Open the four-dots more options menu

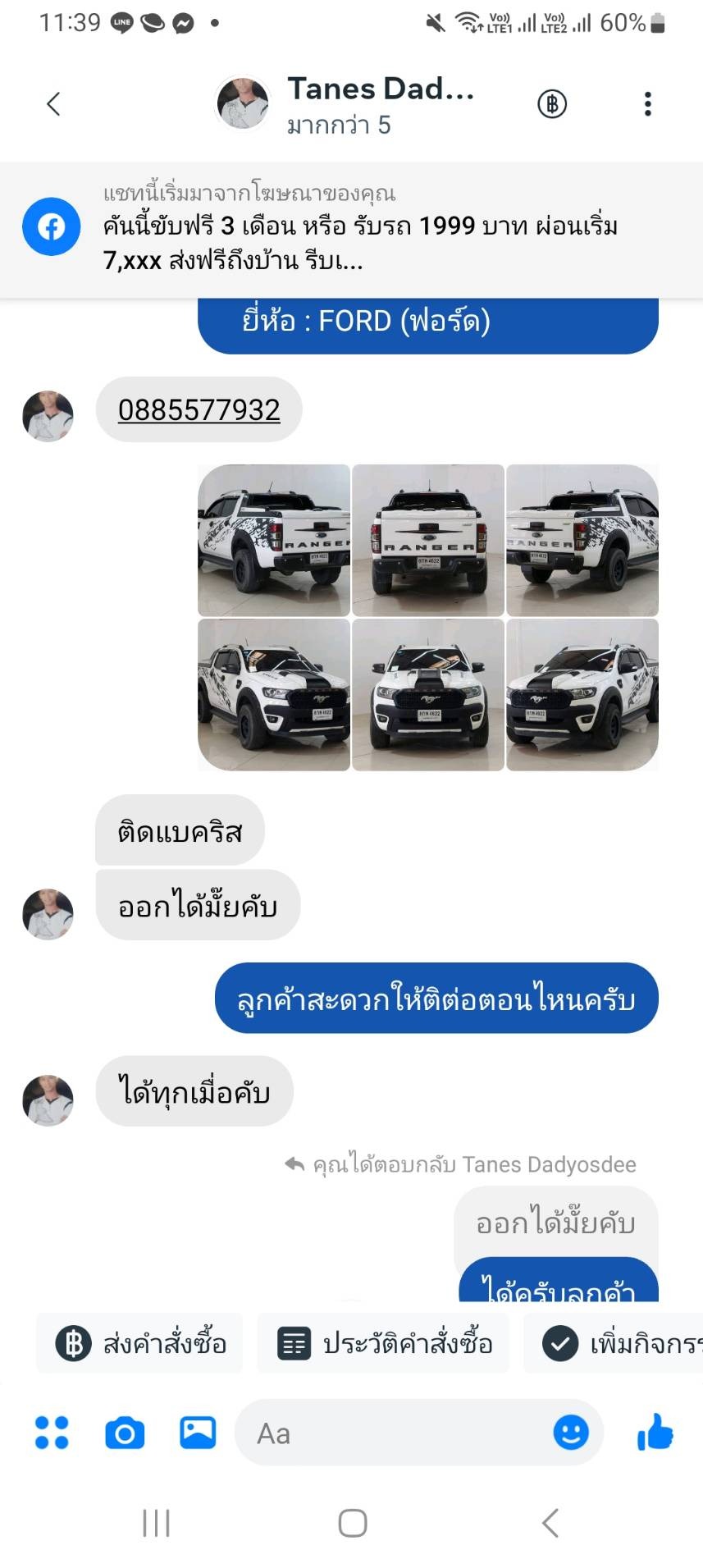(x=52, y=1433)
